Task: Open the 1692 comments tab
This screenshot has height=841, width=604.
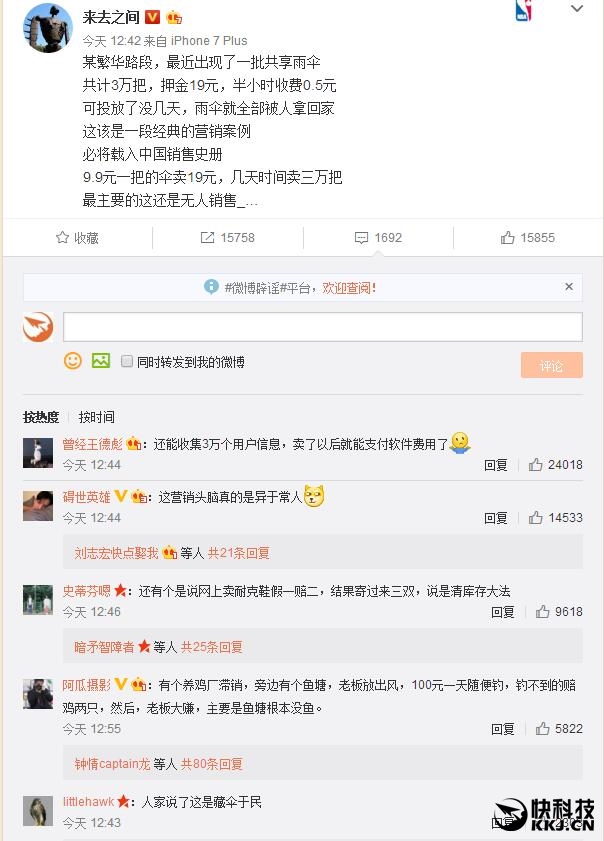Action: pos(378,238)
